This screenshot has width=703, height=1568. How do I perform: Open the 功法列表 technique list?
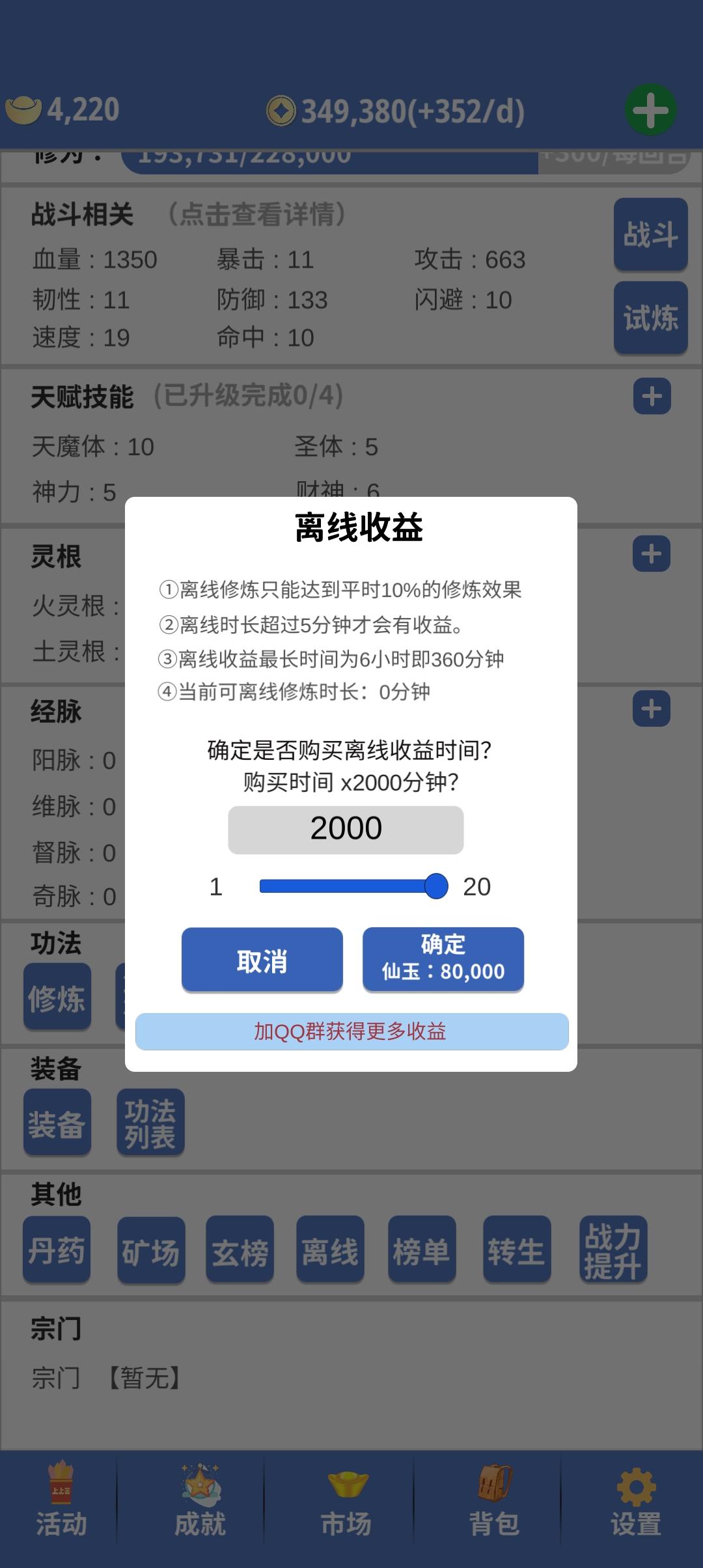tap(151, 1121)
